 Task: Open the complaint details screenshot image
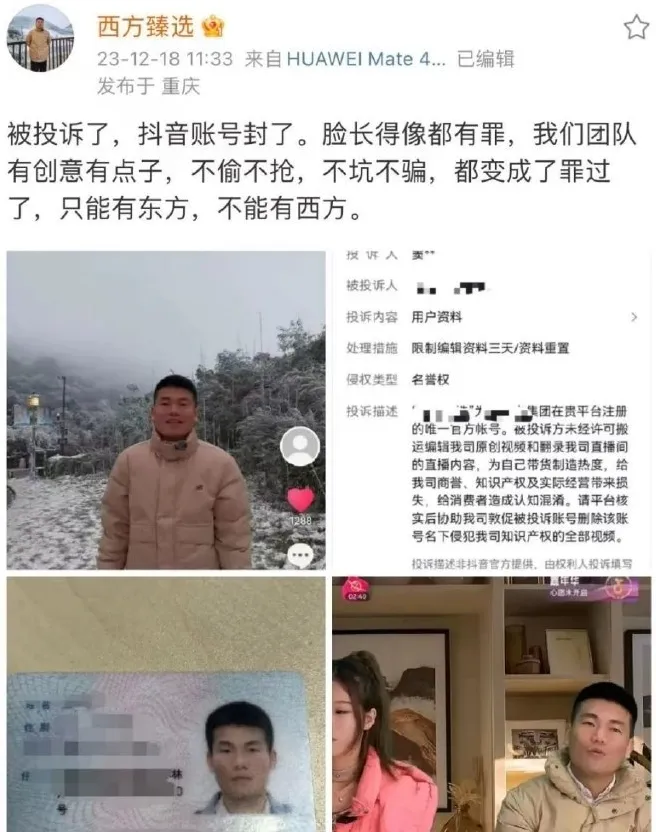tap(492, 410)
